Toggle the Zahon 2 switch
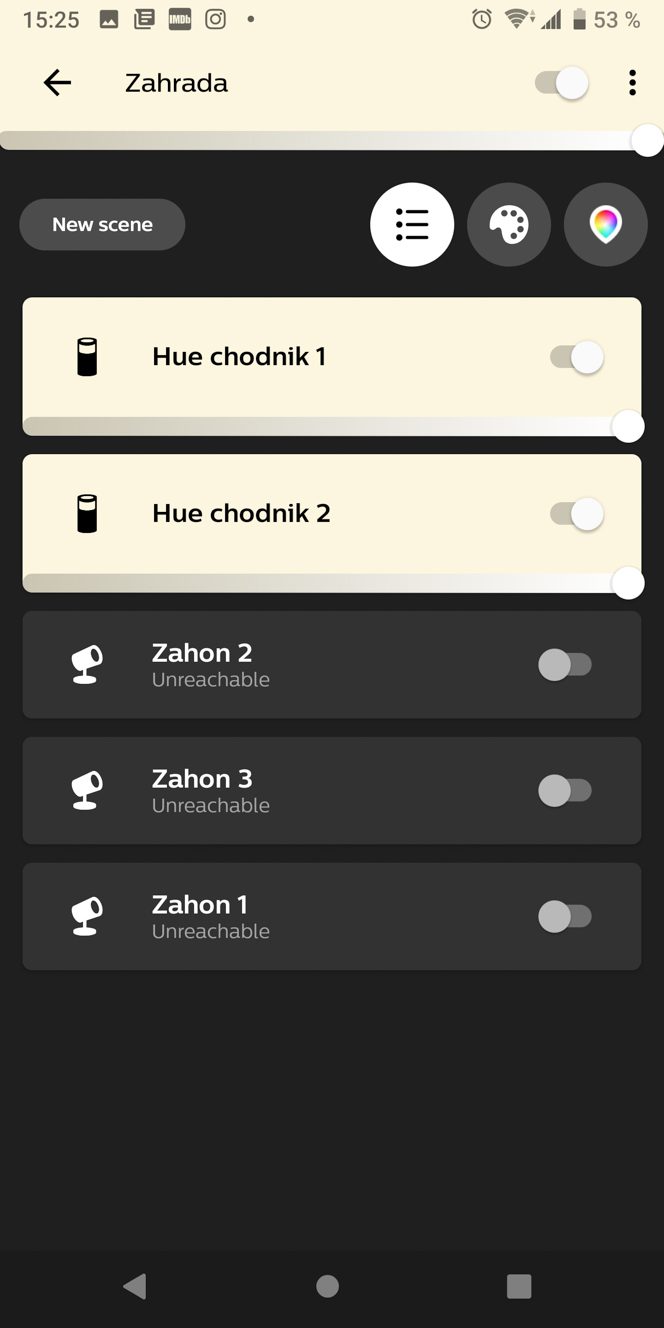Image resolution: width=664 pixels, height=1328 pixels. click(565, 665)
